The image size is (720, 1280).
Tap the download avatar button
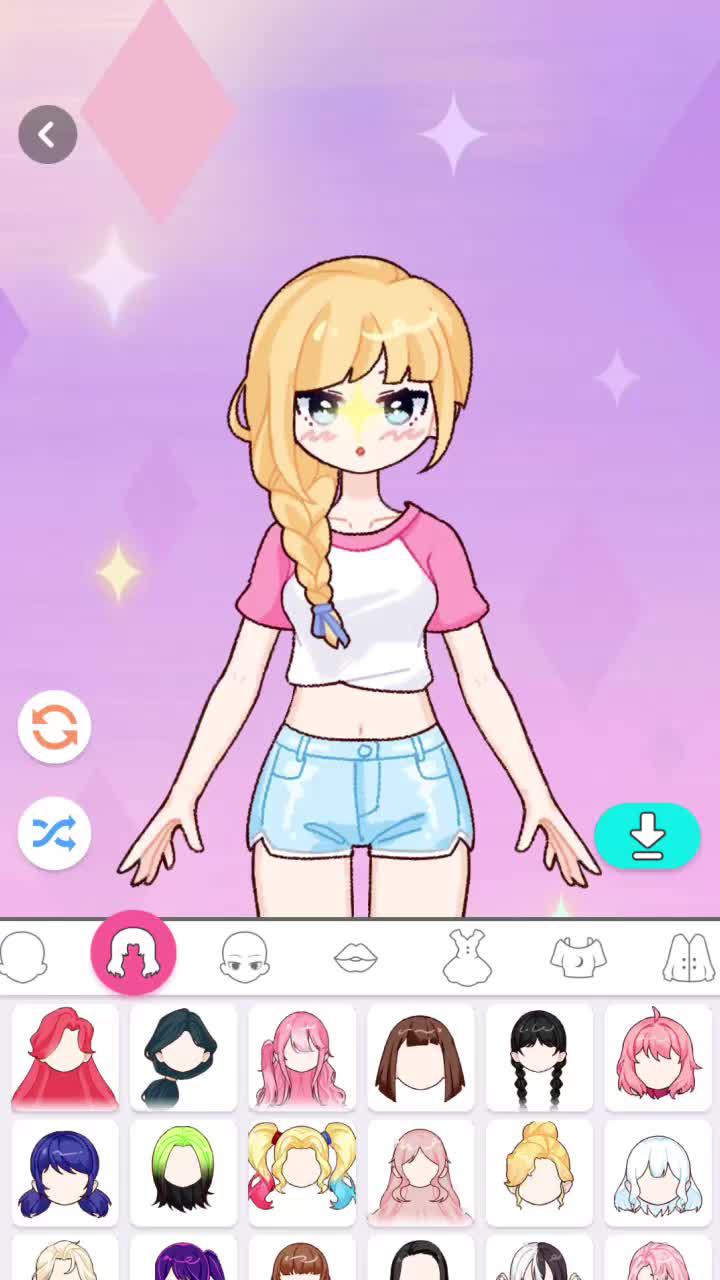click(647, 837)
